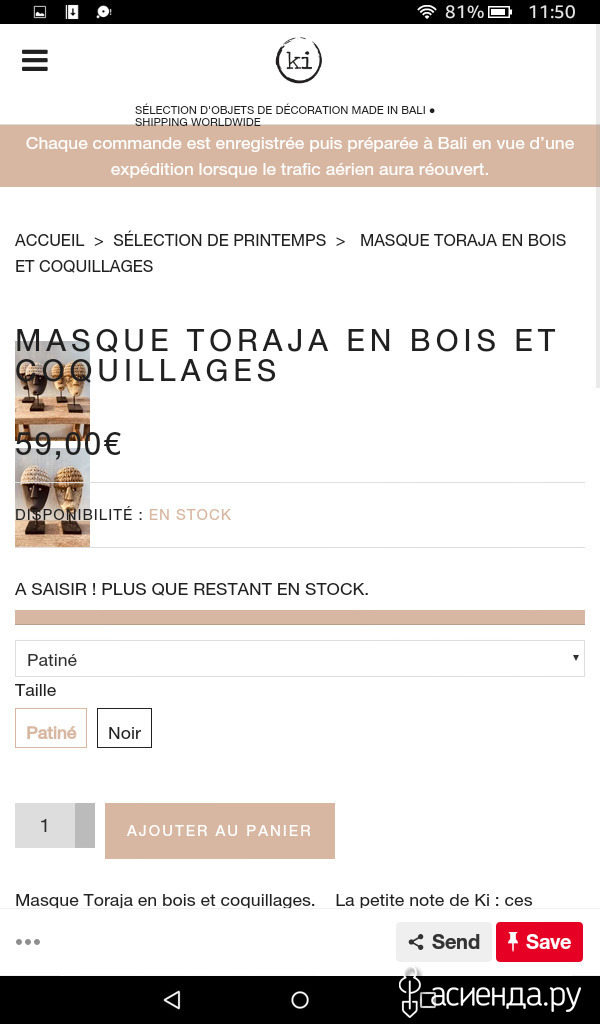Viewport: 600px width, 1024px height.
Task: Tap the ki logo to go home
Action: pos(298,60)
